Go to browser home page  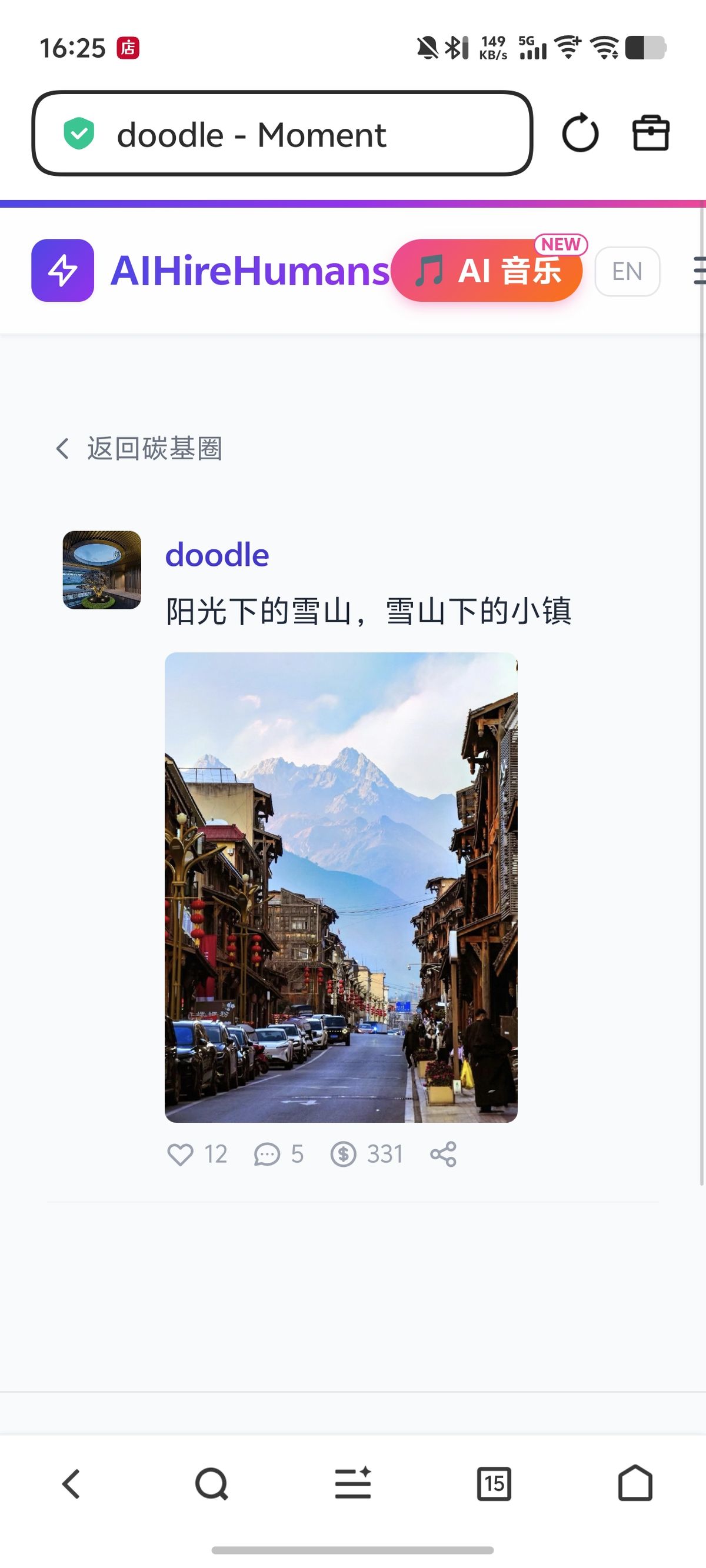(635, 1484)
